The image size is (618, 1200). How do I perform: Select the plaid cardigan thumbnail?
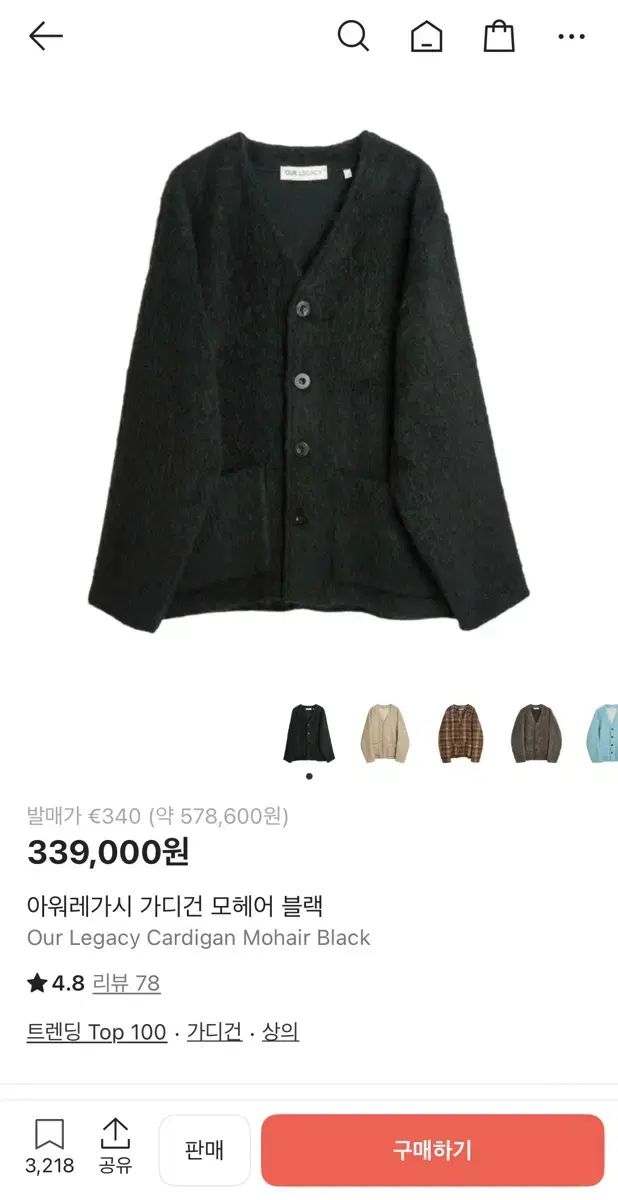(461, 734)
